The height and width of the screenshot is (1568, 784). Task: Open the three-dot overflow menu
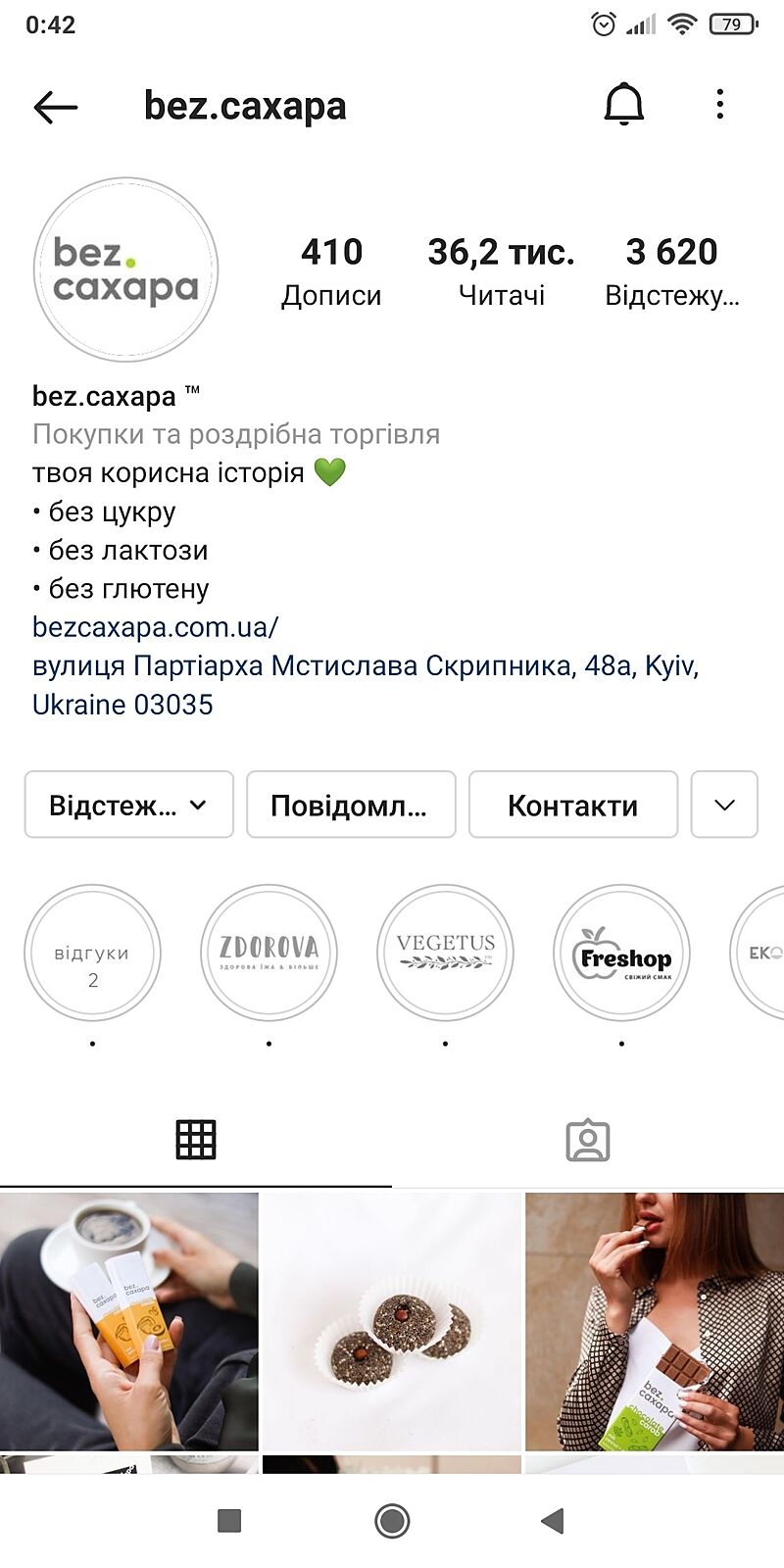[x=720, y=105]
